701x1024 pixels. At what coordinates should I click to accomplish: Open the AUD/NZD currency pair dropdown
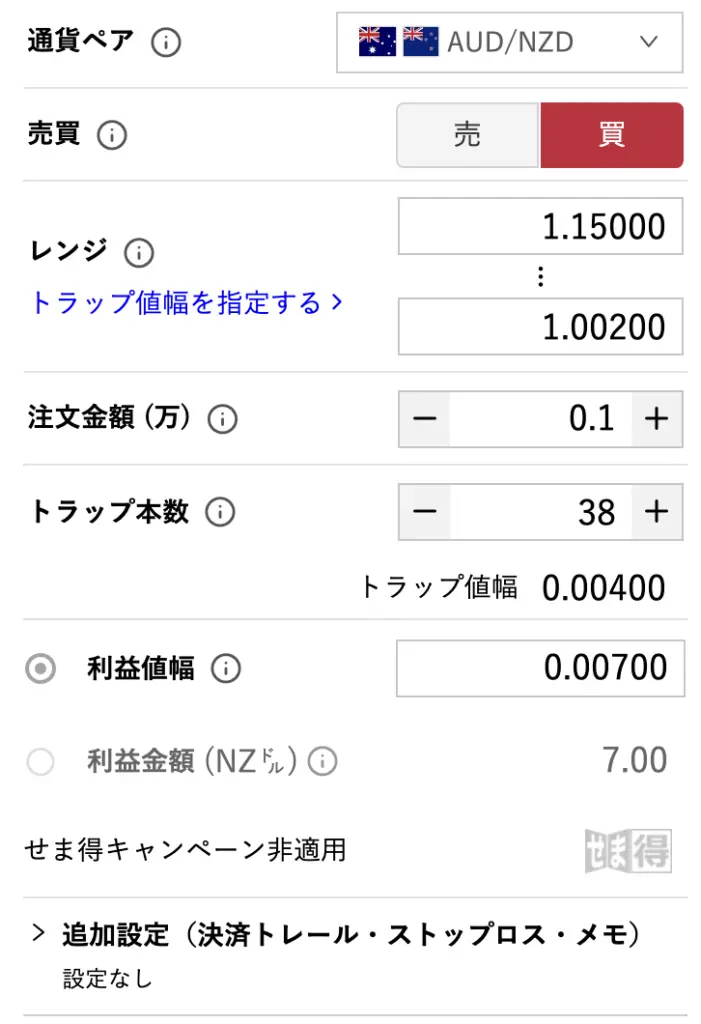[x=510, y=43]
